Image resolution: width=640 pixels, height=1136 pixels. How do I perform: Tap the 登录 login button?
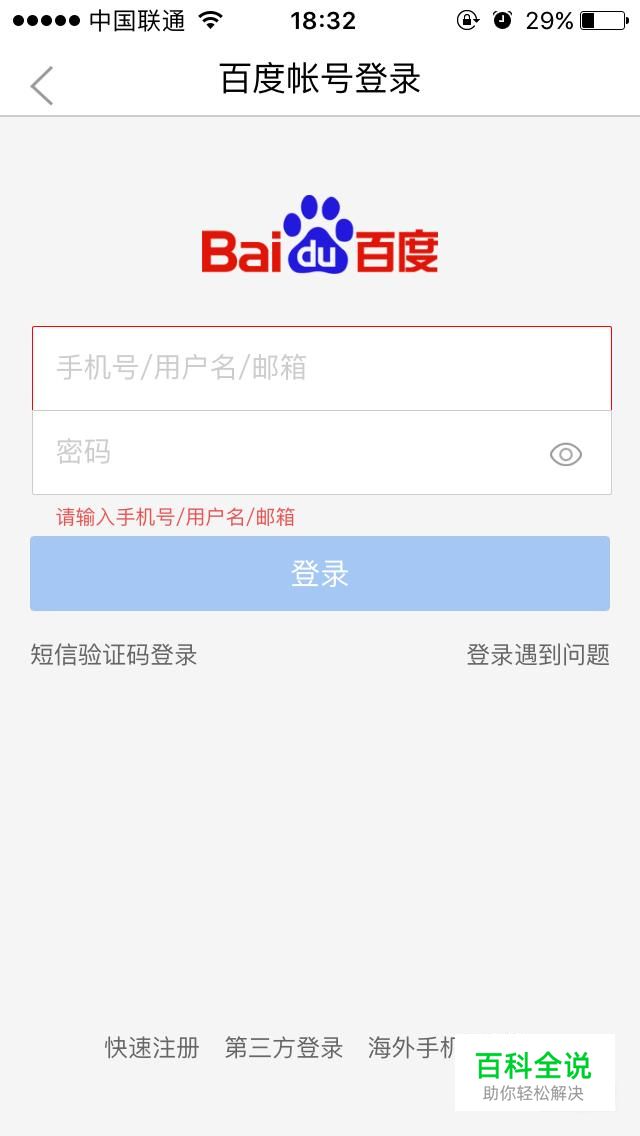pos(320,573)
